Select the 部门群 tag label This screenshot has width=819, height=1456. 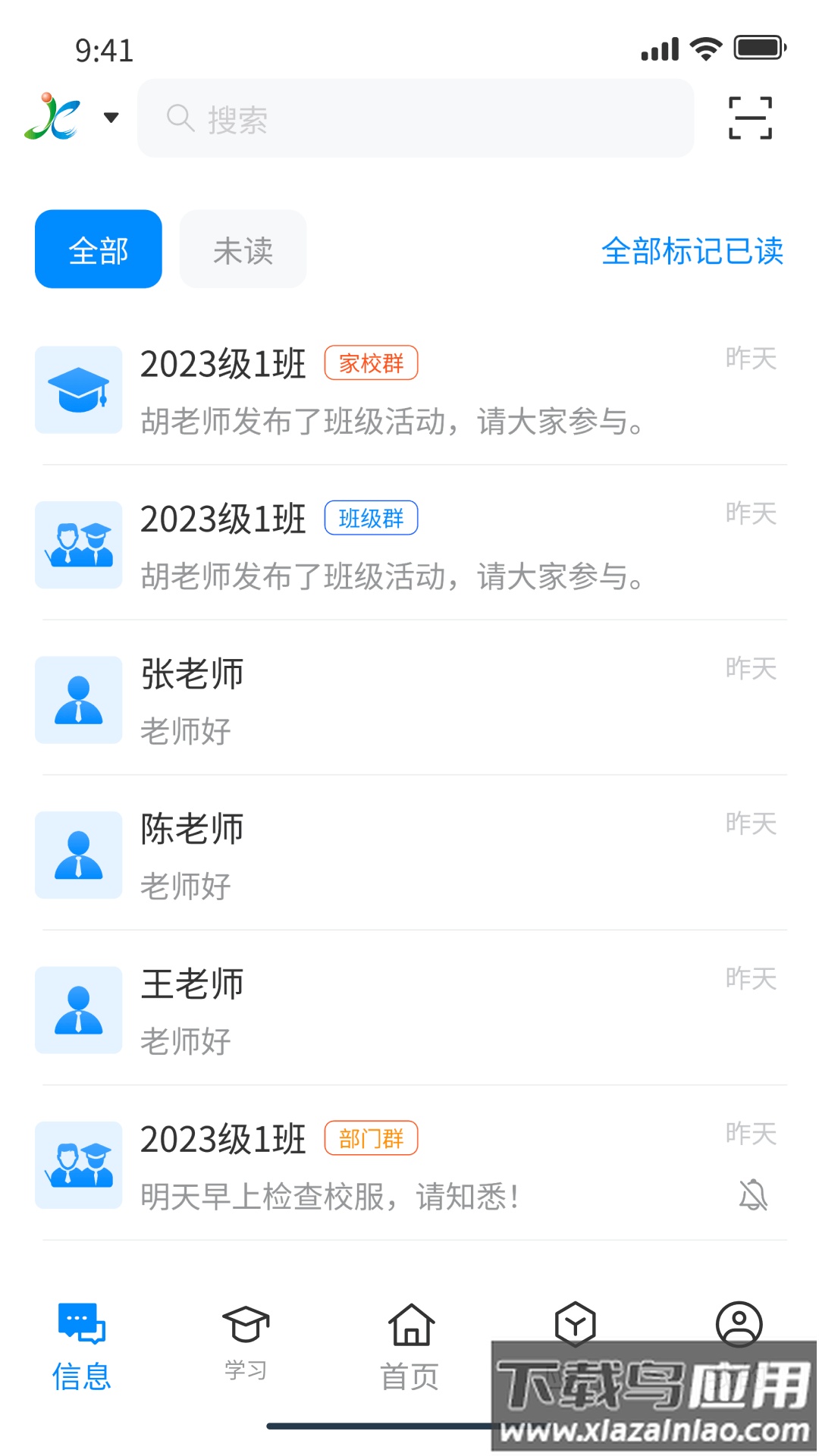(x=372, y=1138)
